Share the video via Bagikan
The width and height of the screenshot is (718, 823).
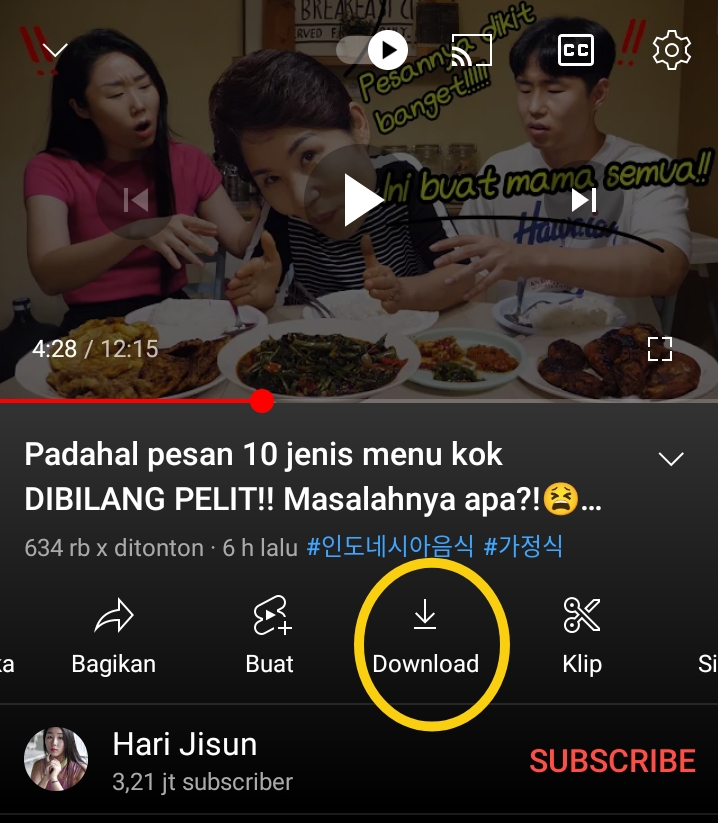click(114, 636)
